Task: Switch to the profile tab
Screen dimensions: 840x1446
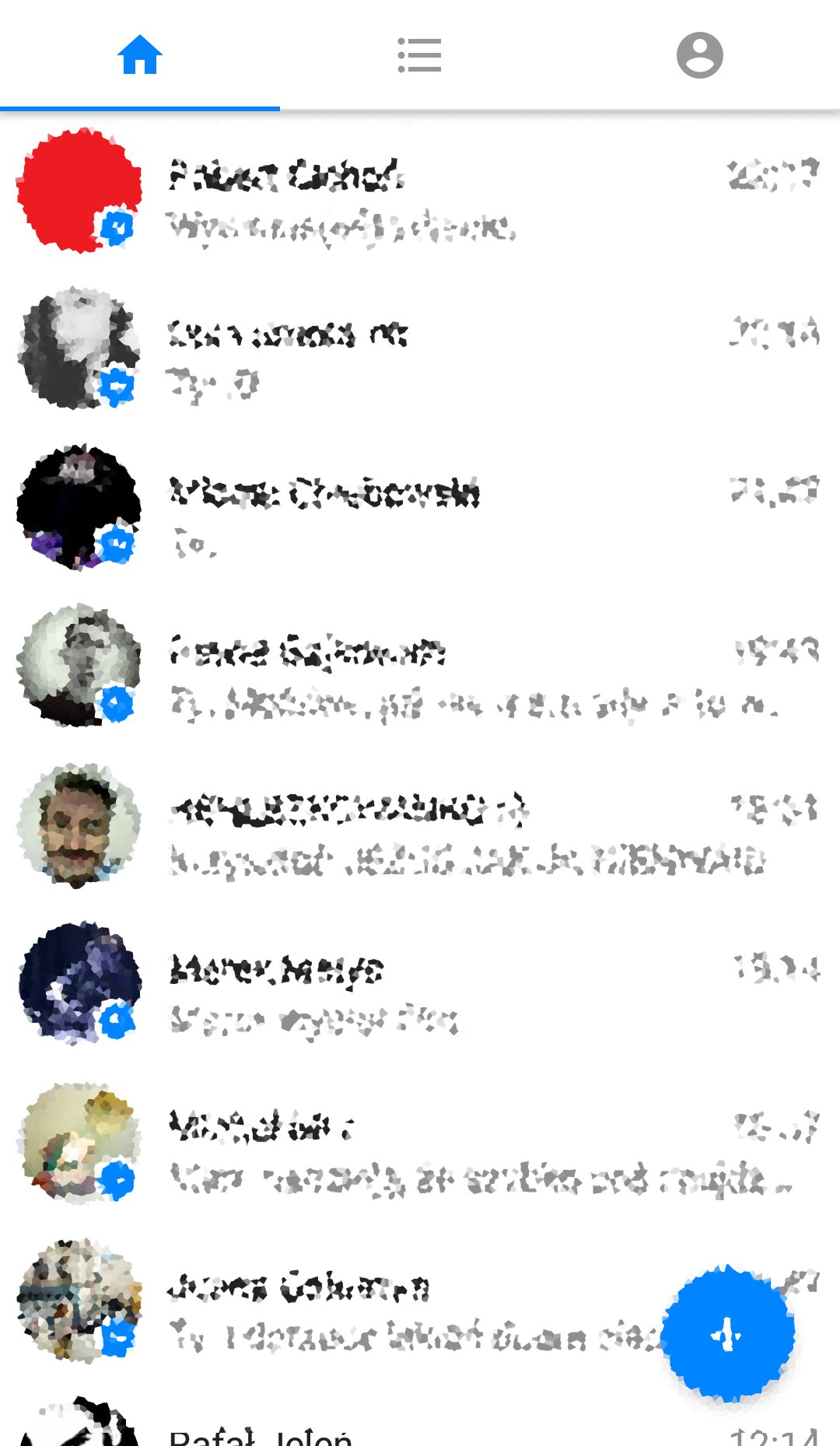Action: (x=699, y=55)
